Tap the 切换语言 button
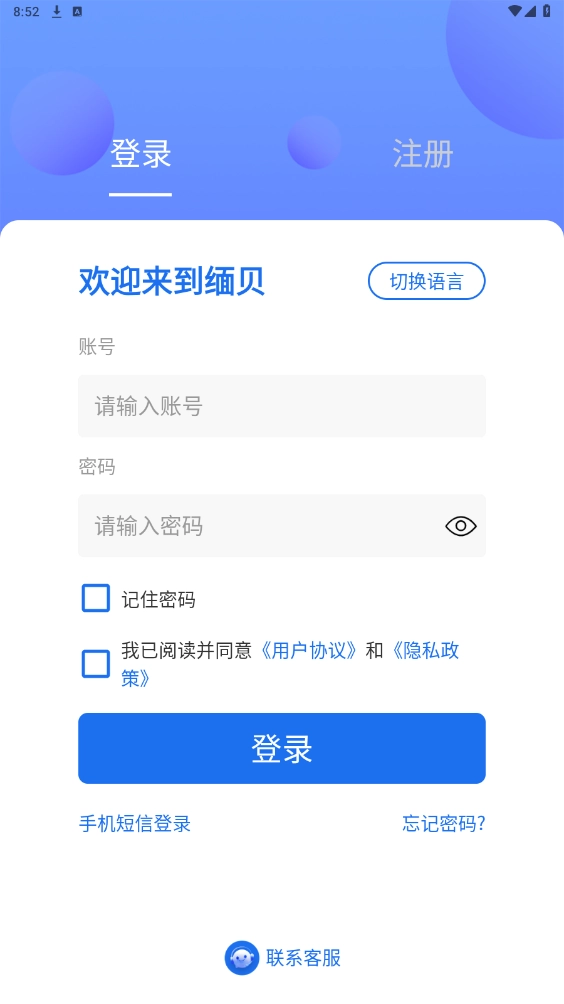Viewport: 564px width, 1004px height. point(426,281)
